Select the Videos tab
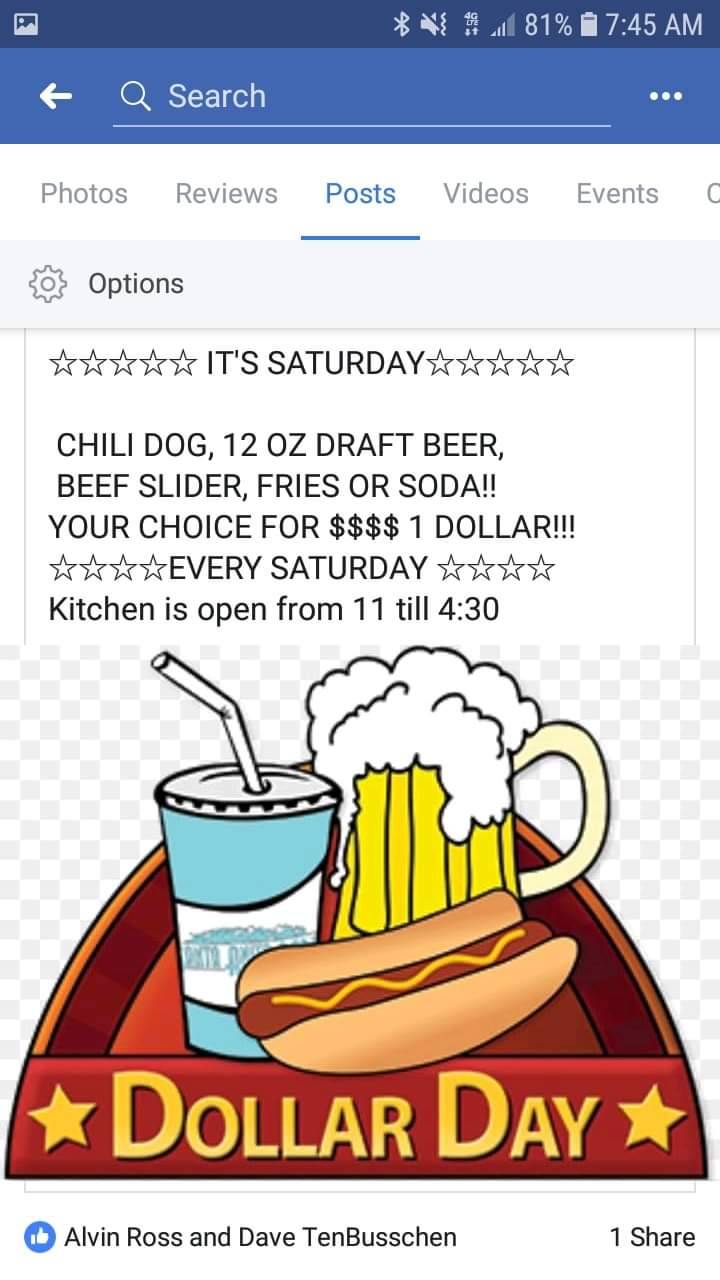The image size is (720, 1280). pos(486,193)
